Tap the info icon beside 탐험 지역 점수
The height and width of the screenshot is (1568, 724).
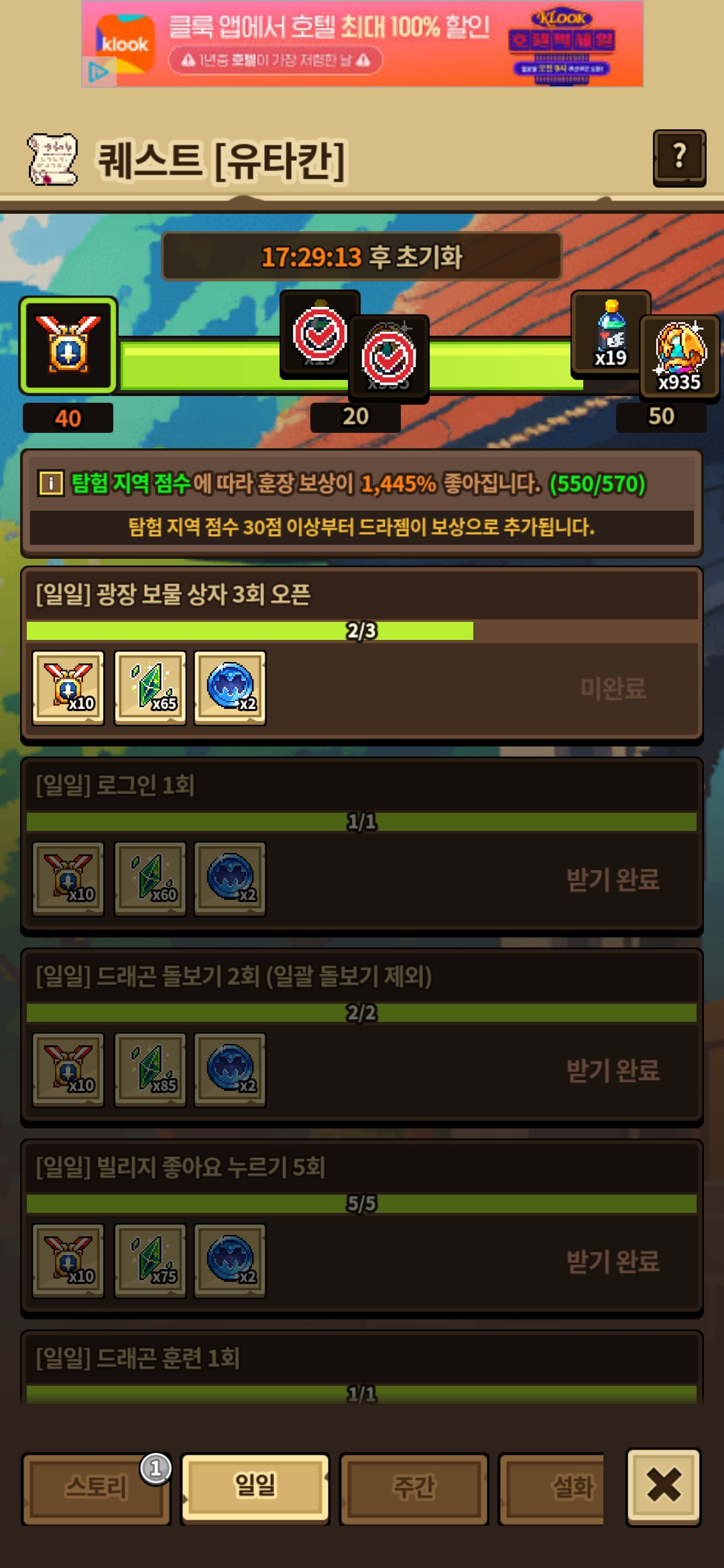(x=52, y=483)
